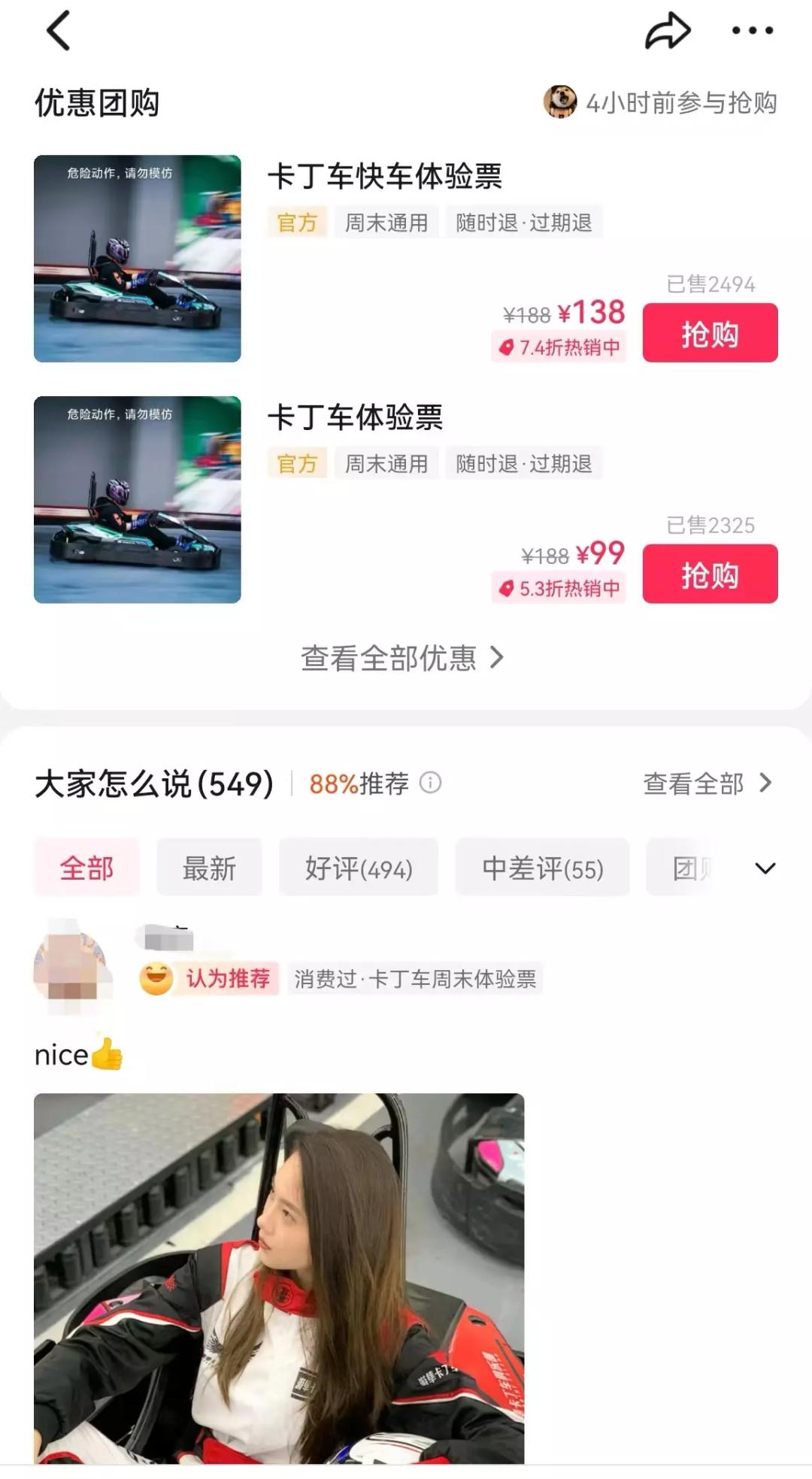Switch to the 全部 review tab
The height and width of the screenshot is (1479, 812).
(86, 868)
